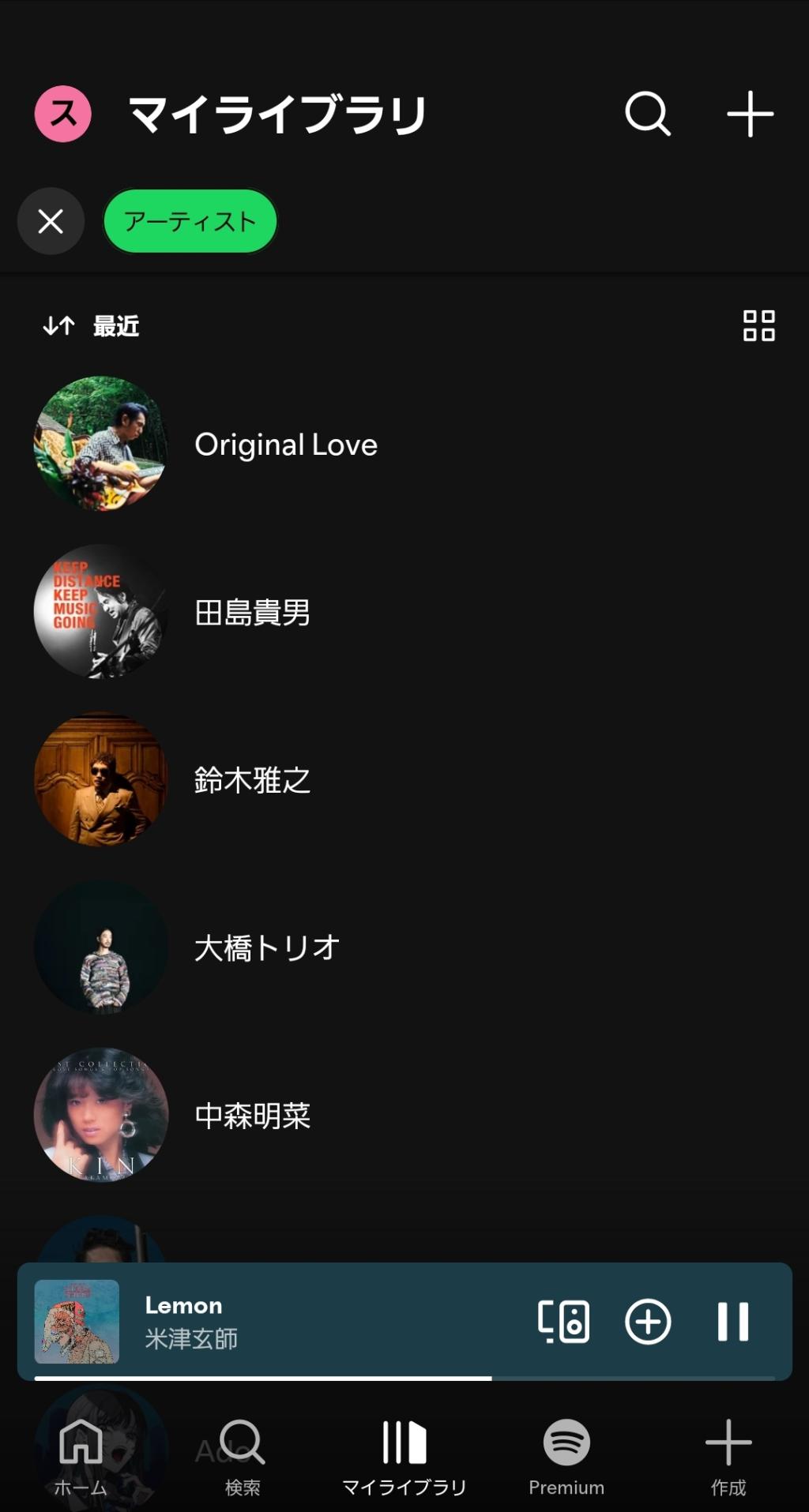Image resolution: width=809 pixels, height=1512 pixels.
Task: Open artist 中森明菜
Action: [252, 1116]
